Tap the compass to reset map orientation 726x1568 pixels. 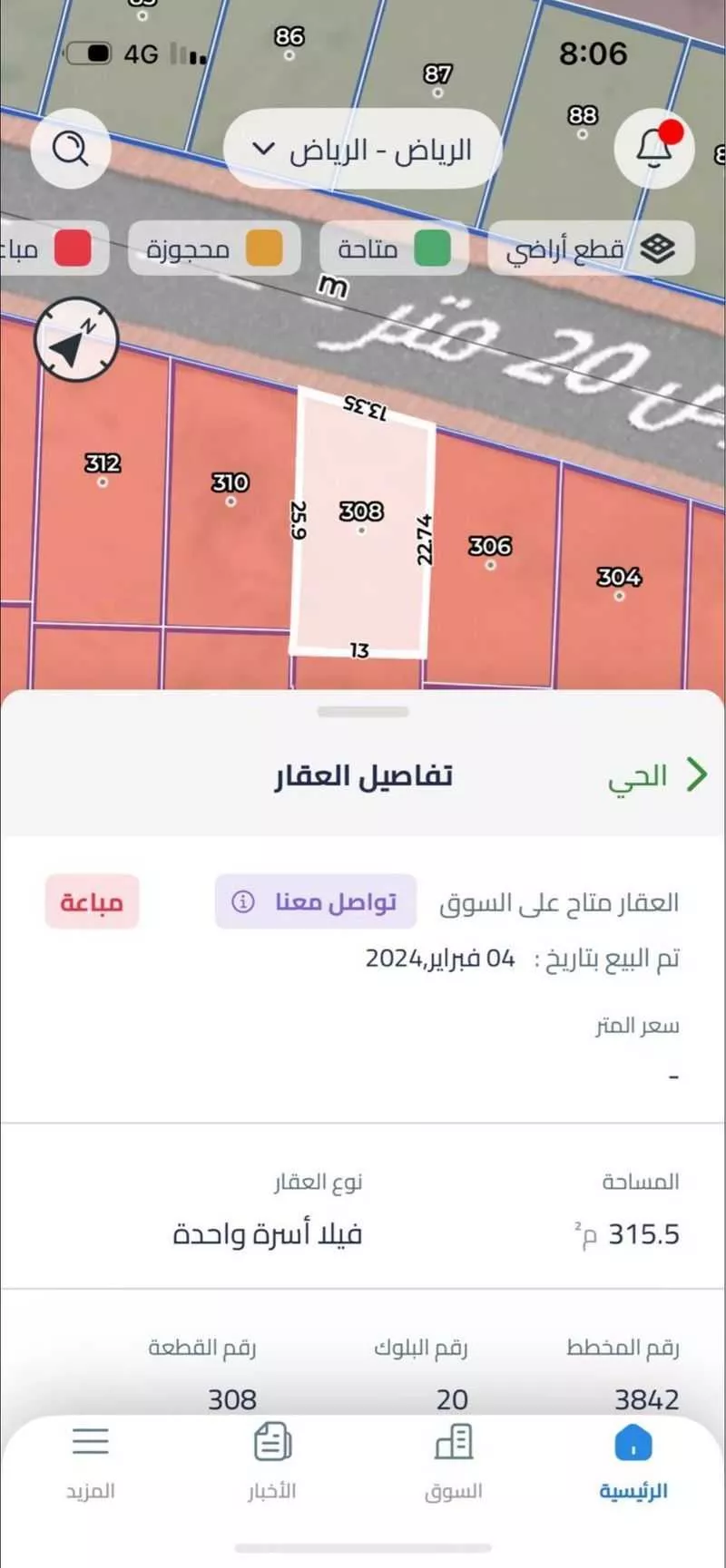(75, 342)
